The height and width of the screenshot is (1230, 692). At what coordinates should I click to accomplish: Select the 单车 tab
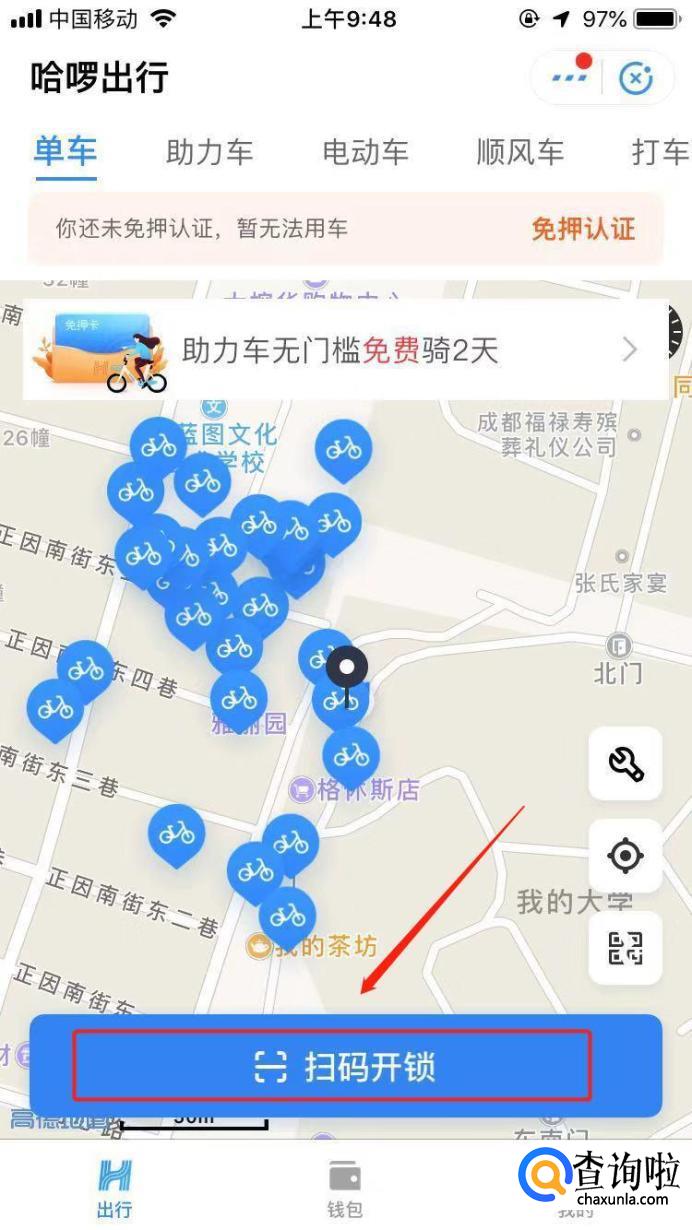(x=65, y=152)
